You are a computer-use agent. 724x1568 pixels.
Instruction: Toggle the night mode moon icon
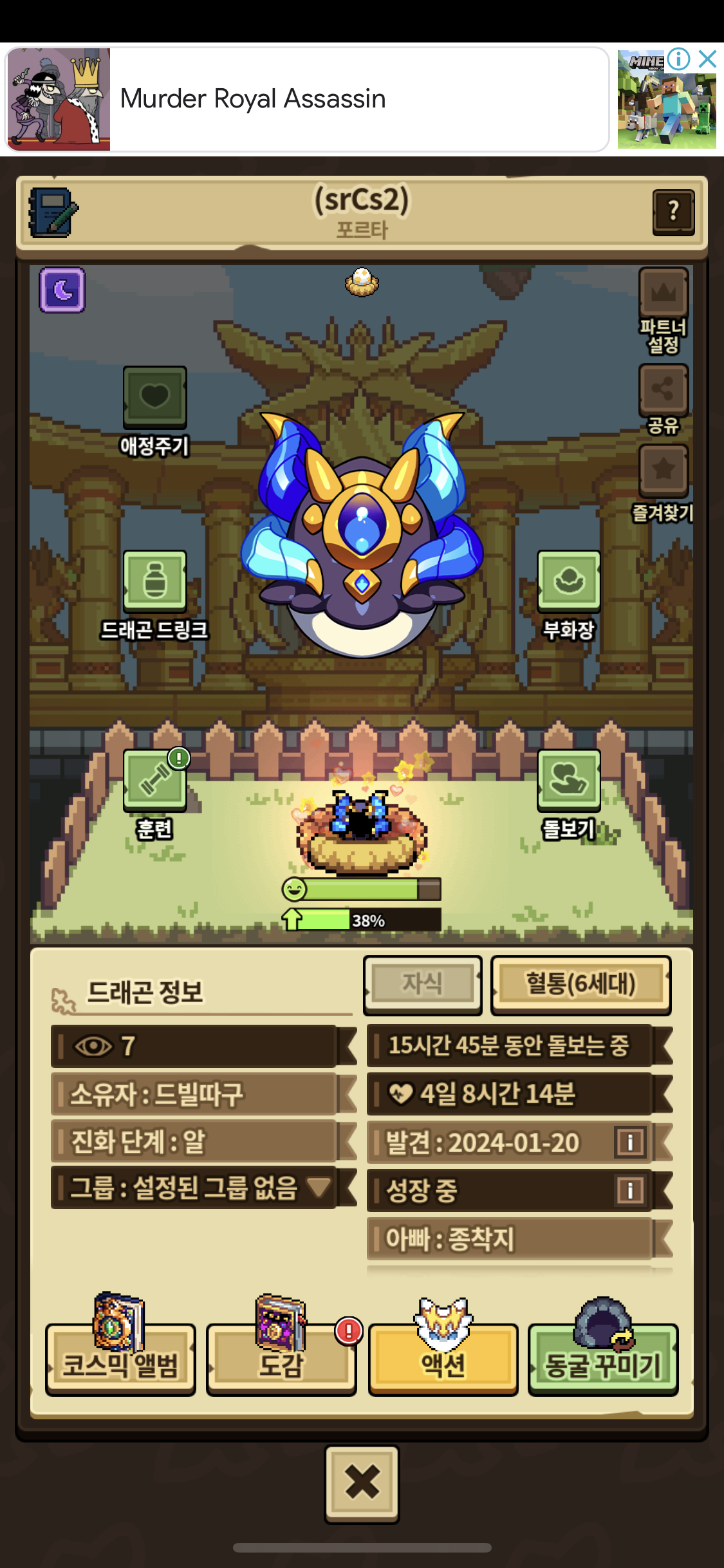62,290
